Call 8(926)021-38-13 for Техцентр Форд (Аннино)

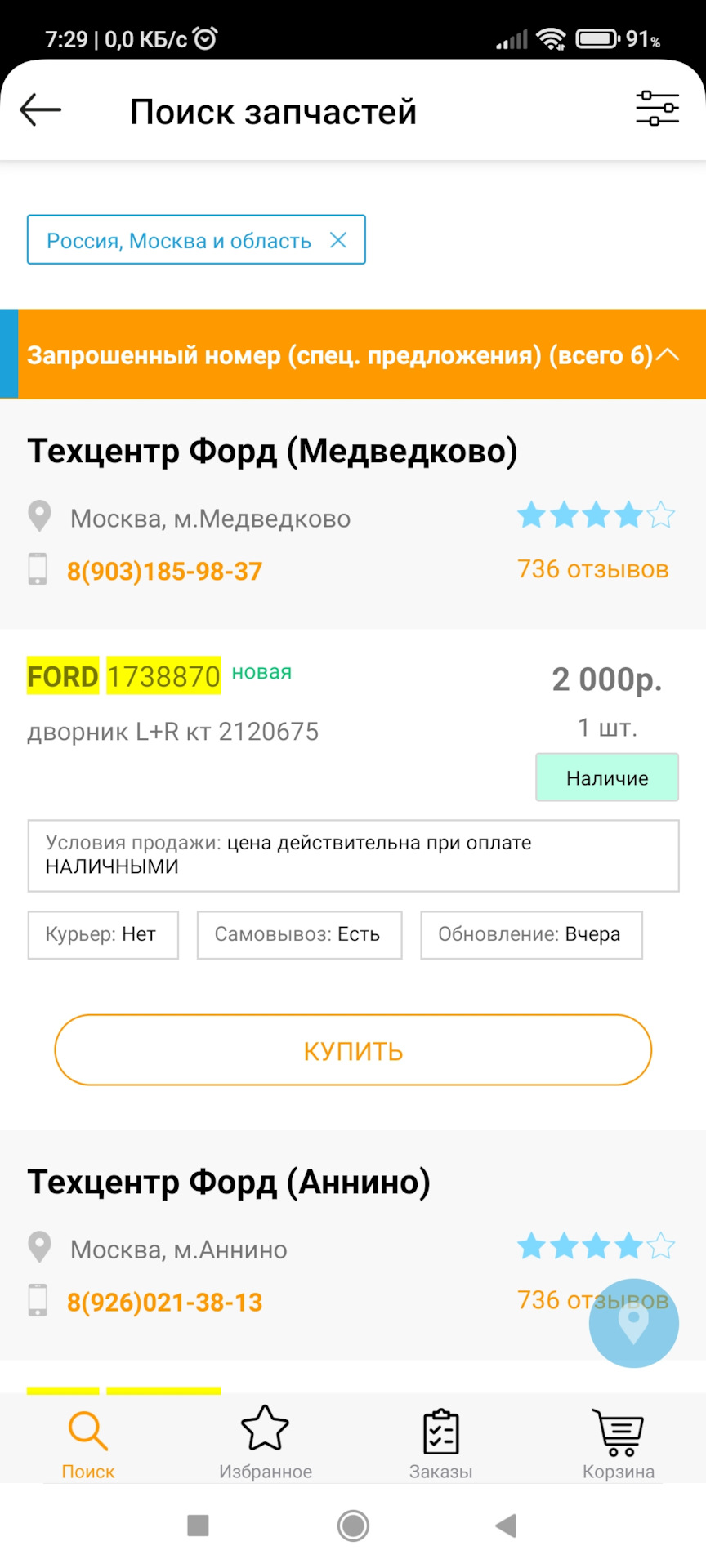[x=163, y=1302]
